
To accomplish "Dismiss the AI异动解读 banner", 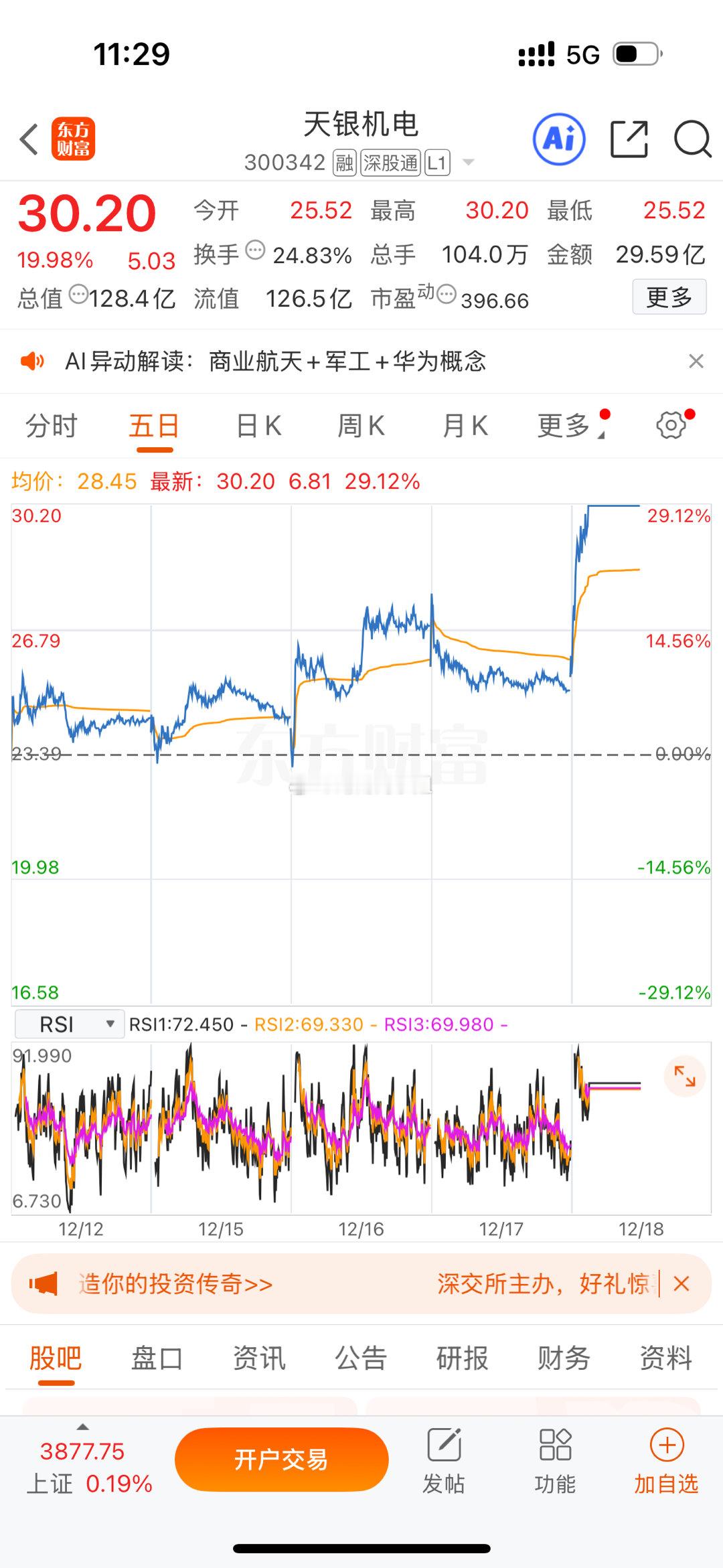I will tap(696, 362).
